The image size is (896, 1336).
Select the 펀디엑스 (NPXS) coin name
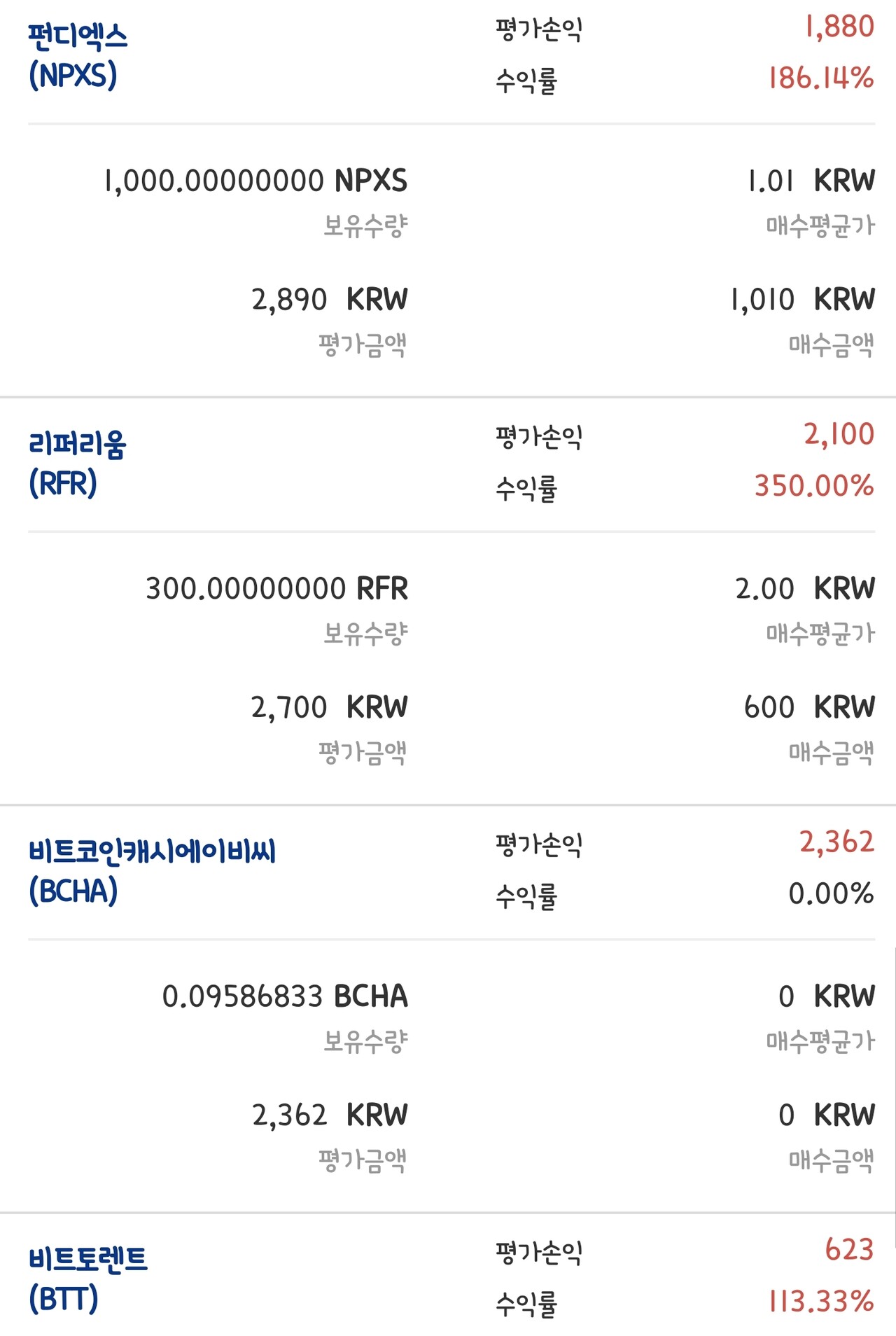[x=73, y=53]
